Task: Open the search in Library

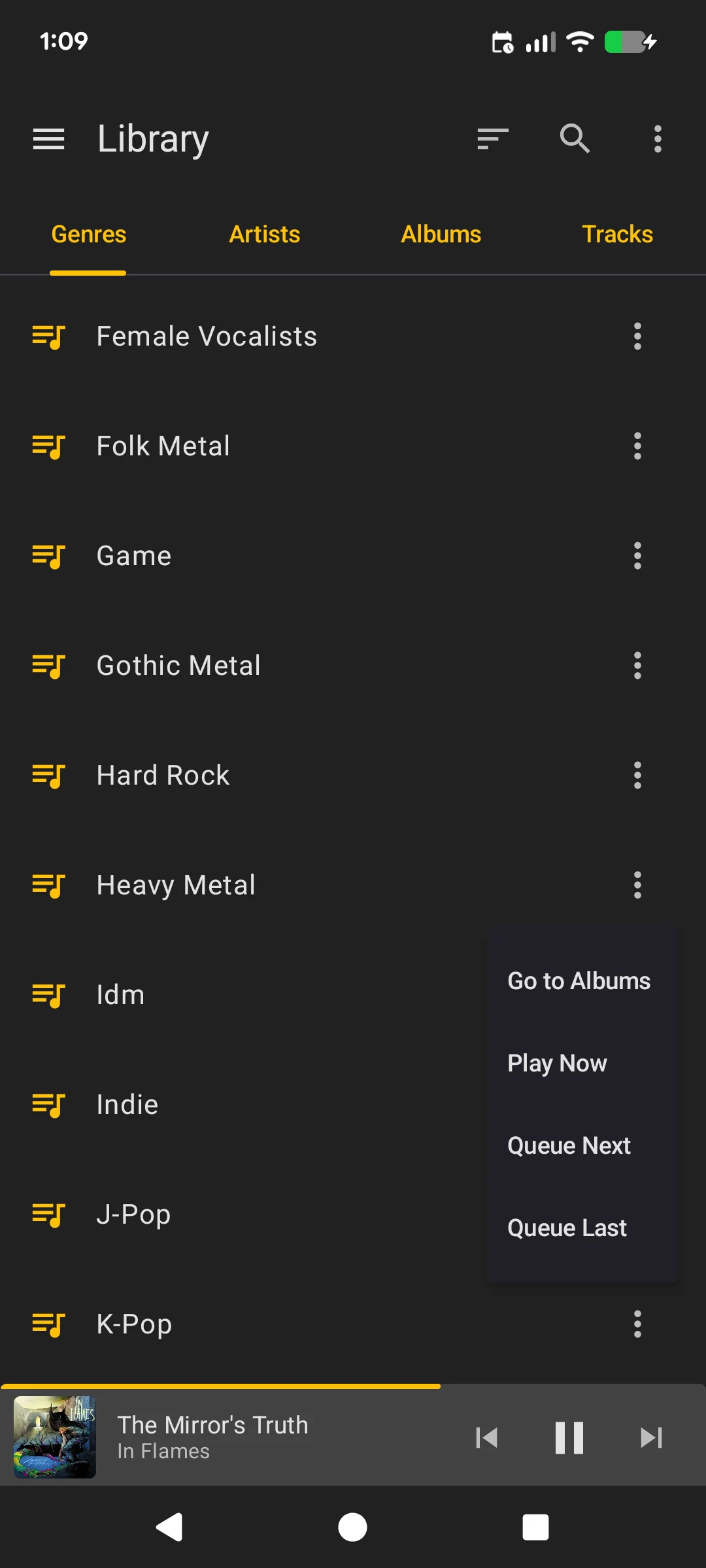Action: coord(575,139)
